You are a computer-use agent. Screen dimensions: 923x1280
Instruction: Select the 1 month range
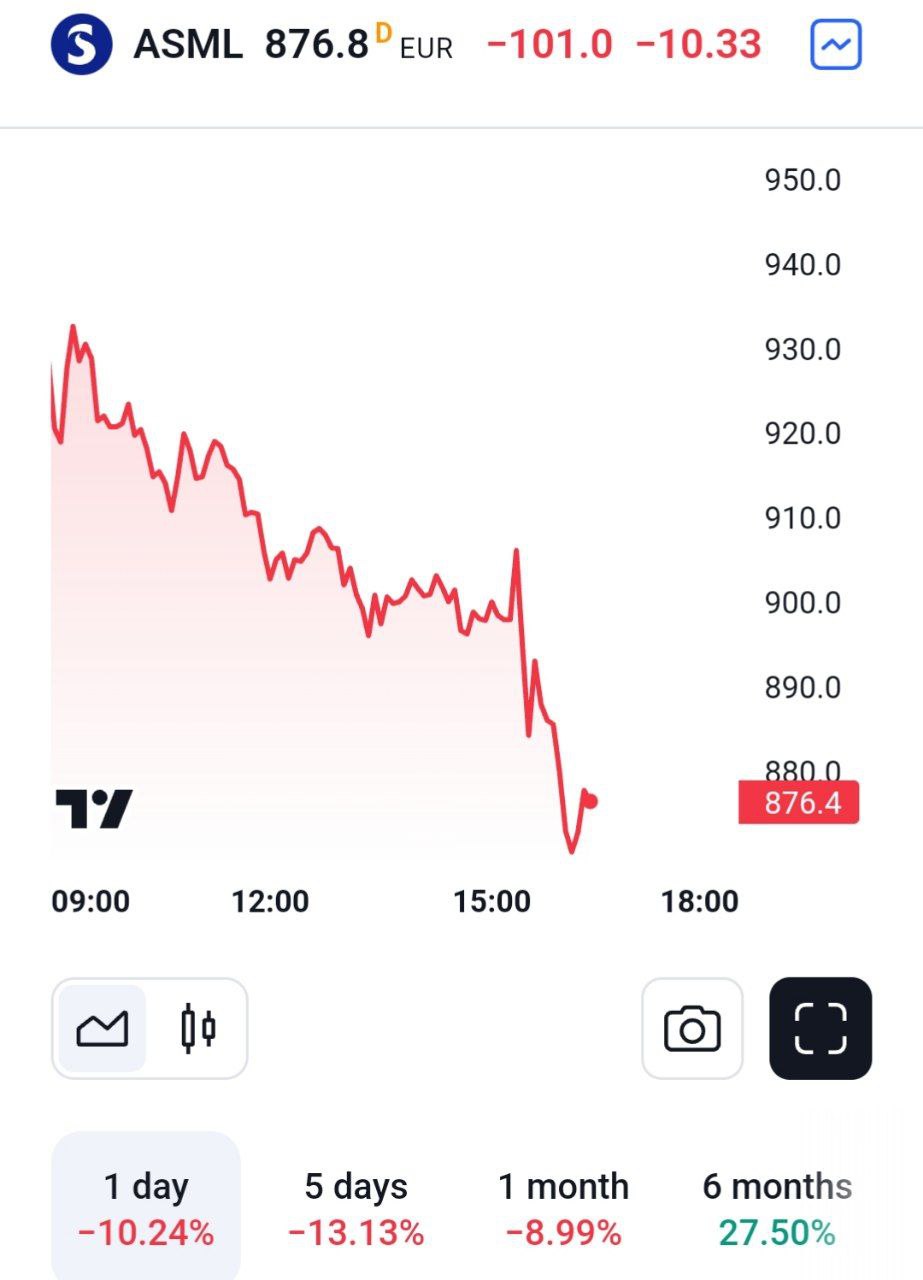(x=564, y=1207)
